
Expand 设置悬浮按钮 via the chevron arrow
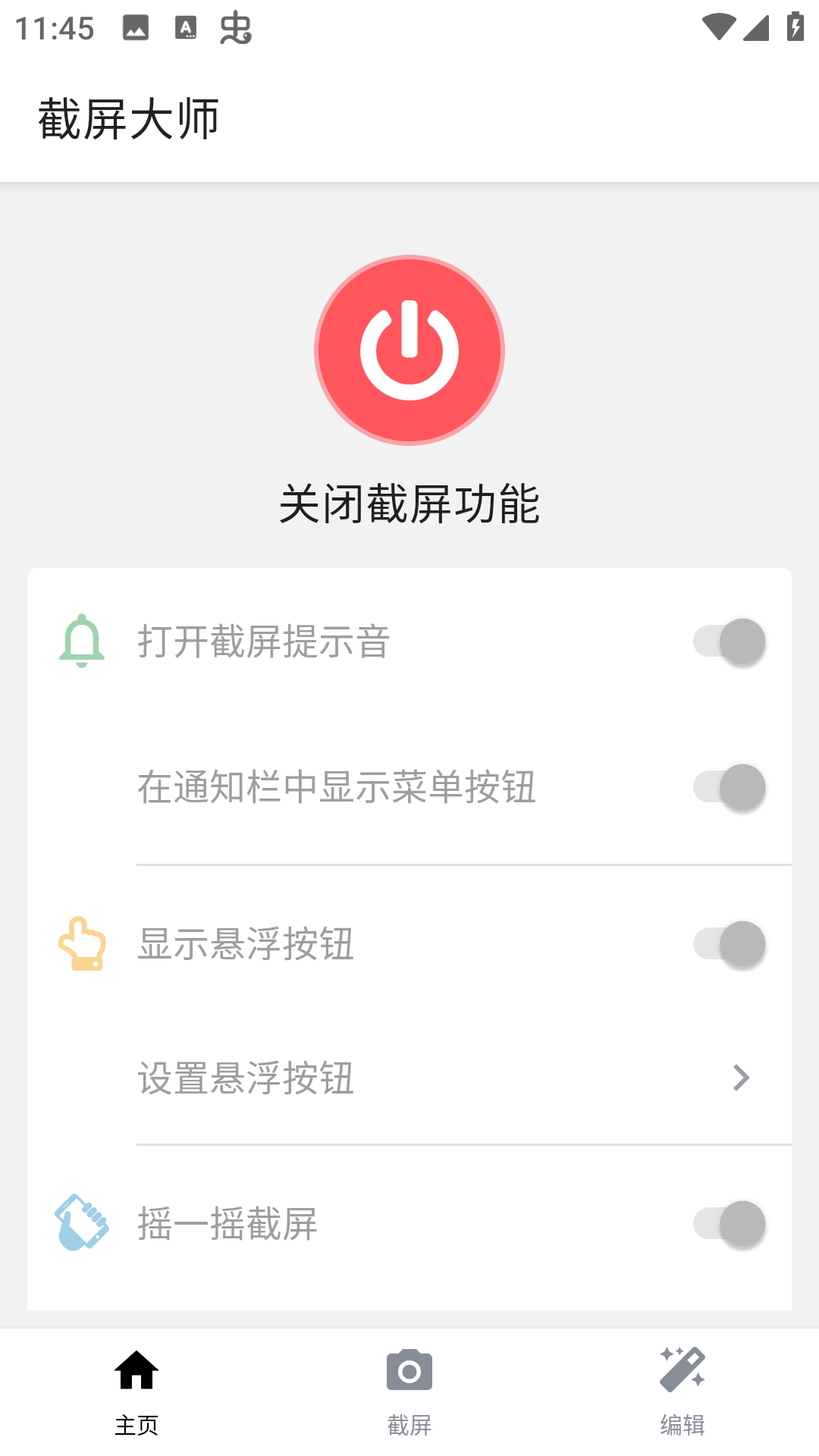point(739,1077)
